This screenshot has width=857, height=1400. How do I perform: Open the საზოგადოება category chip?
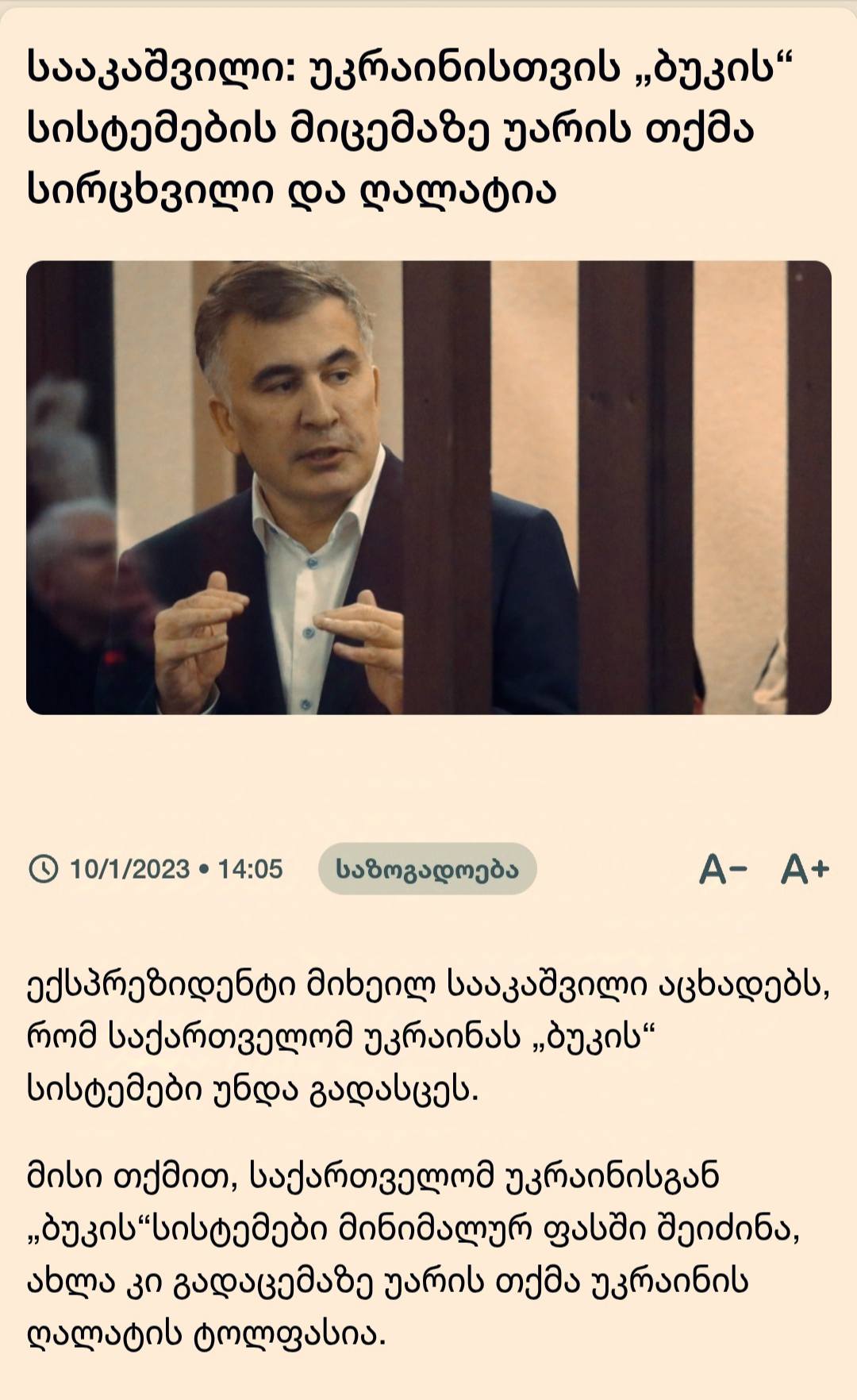(427, 869)
